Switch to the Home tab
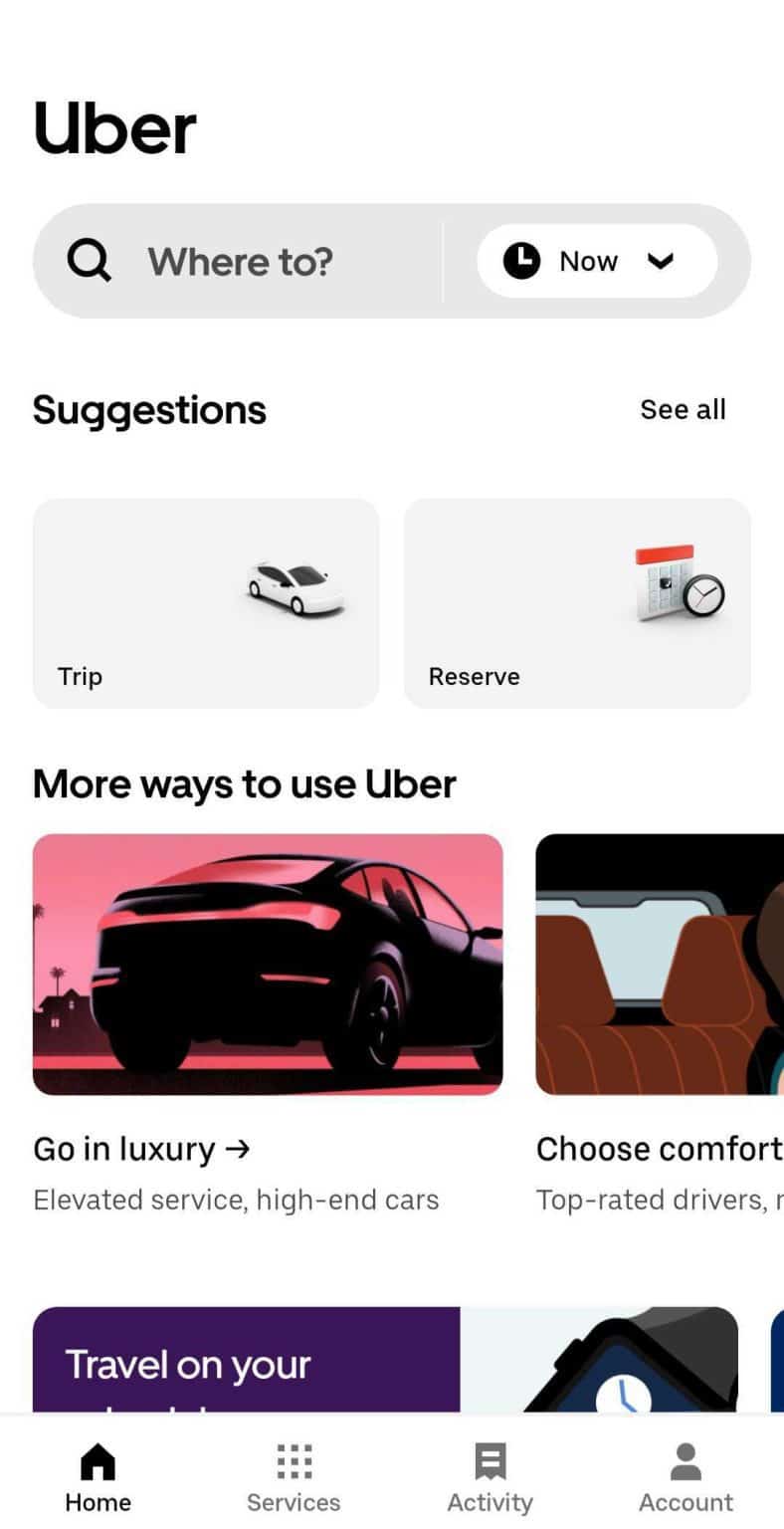The height and width of the screenshot is (1529, 784). tap(98, 1478)
